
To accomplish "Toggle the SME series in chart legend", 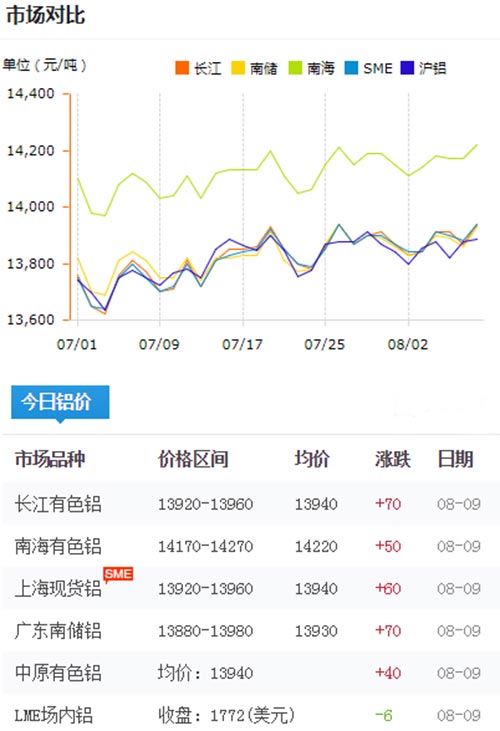I will coord(369,68).
